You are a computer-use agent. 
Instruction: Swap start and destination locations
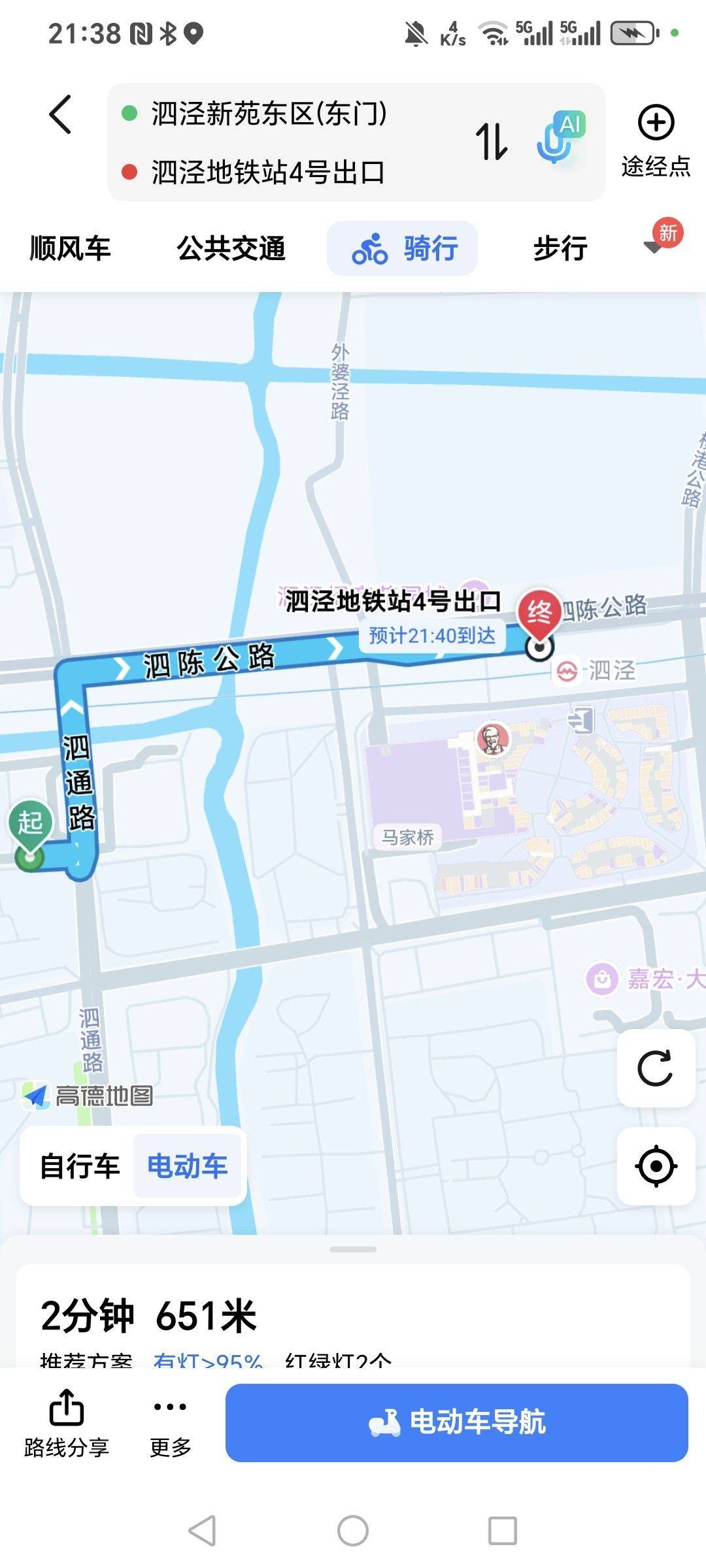(x=492, y=142)
